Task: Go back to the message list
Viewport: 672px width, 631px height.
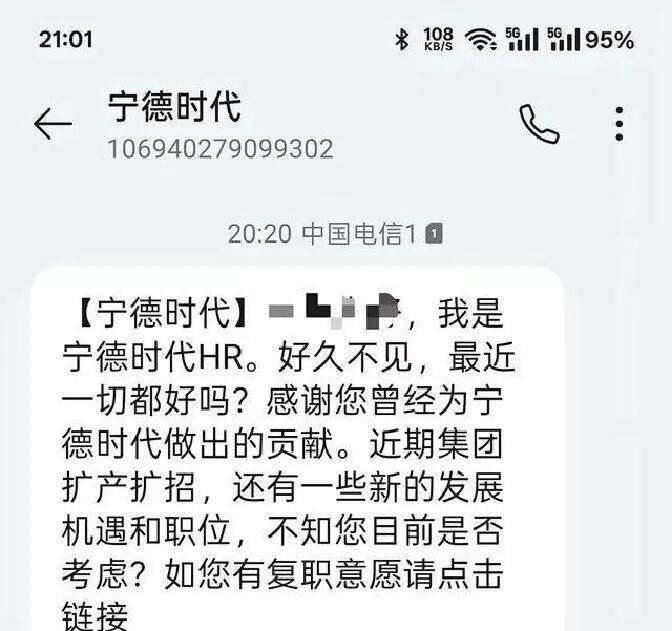Action: (x=52, y=124)
